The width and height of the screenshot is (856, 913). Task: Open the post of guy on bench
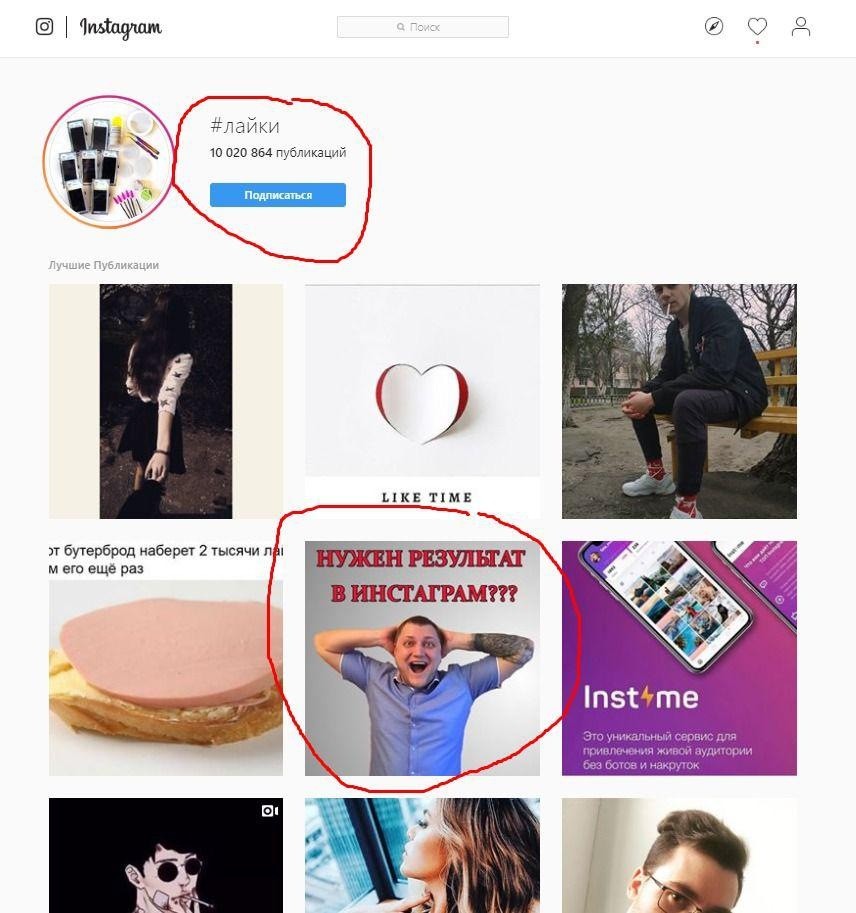(x=679, y=401)
